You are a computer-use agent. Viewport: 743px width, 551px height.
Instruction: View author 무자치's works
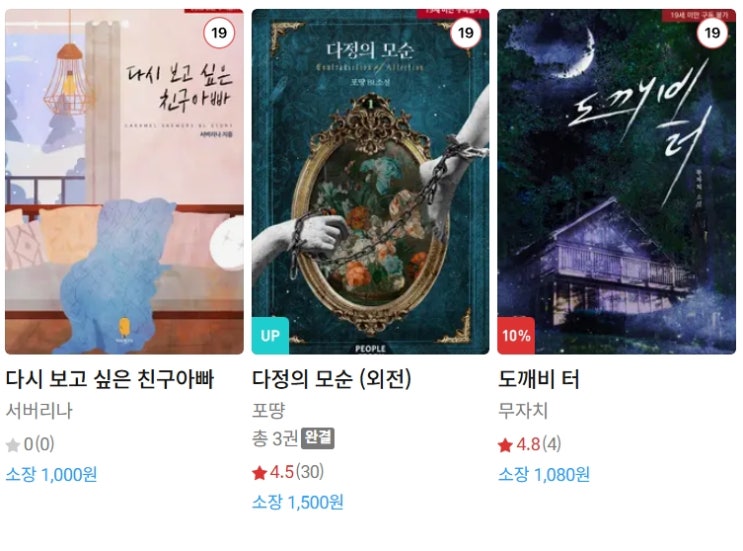click(x=523, y=410)
